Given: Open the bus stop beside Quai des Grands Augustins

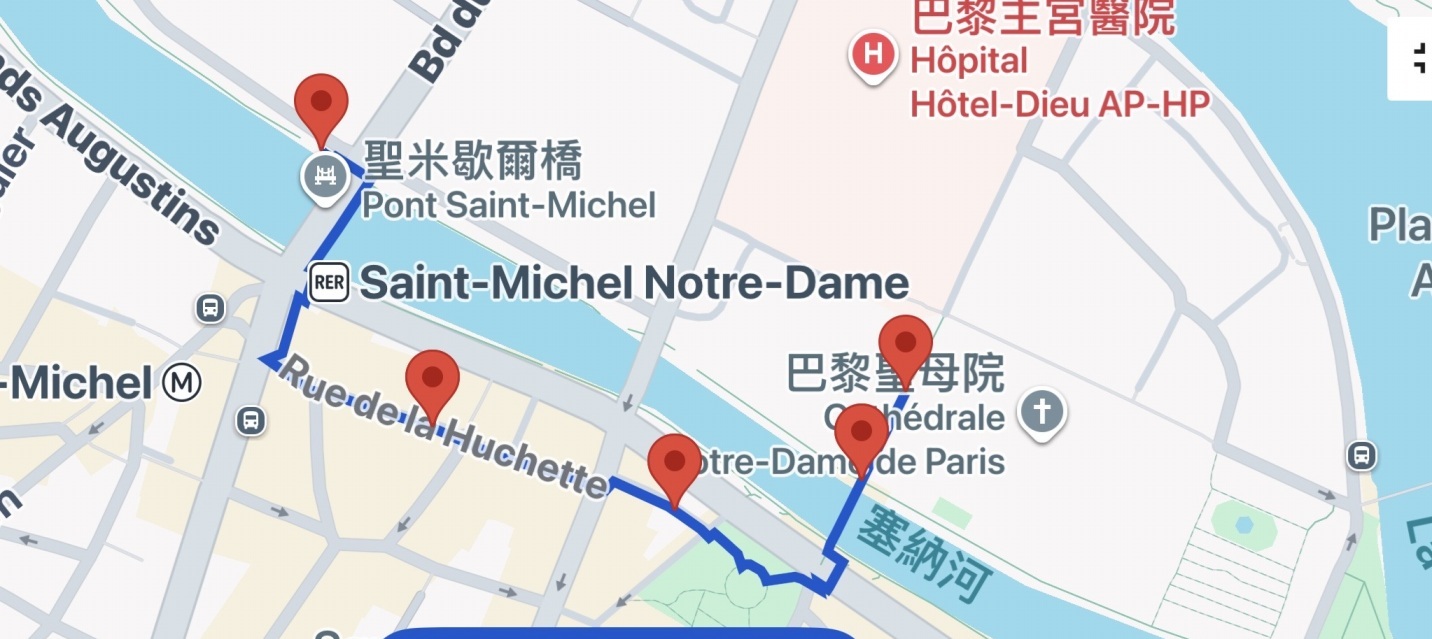Looking at the screenshot, I should (x=211, y=308).
